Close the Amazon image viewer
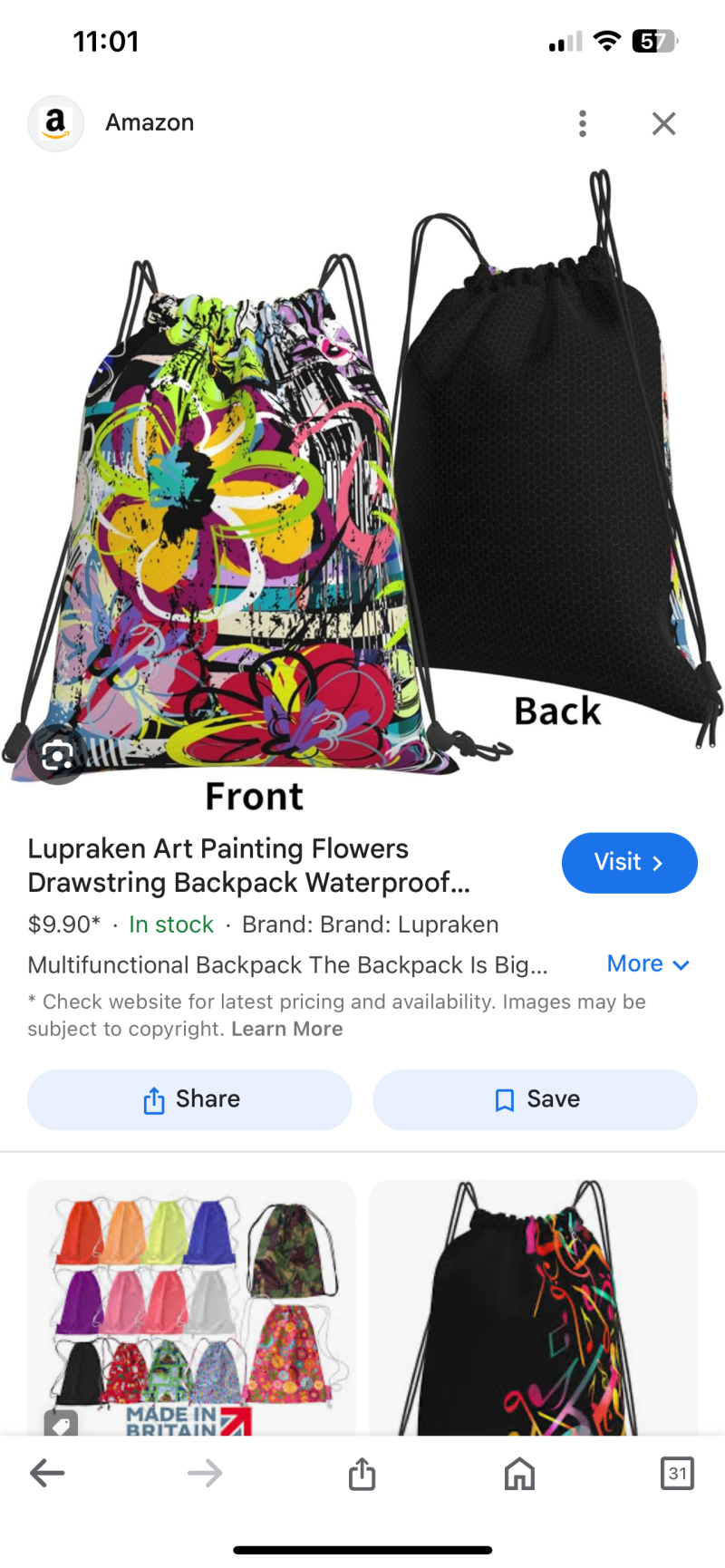The image size is (725, 1568). click(x=663, y=123)
